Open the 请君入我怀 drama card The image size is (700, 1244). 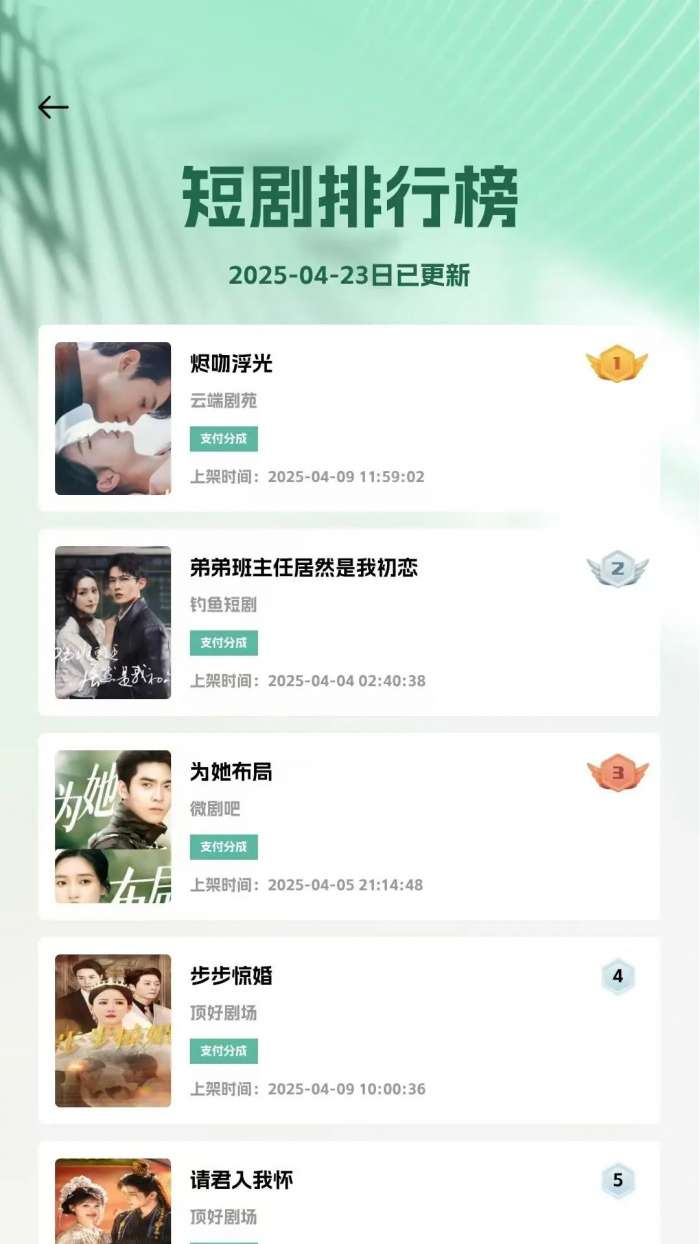(349, 1195)
